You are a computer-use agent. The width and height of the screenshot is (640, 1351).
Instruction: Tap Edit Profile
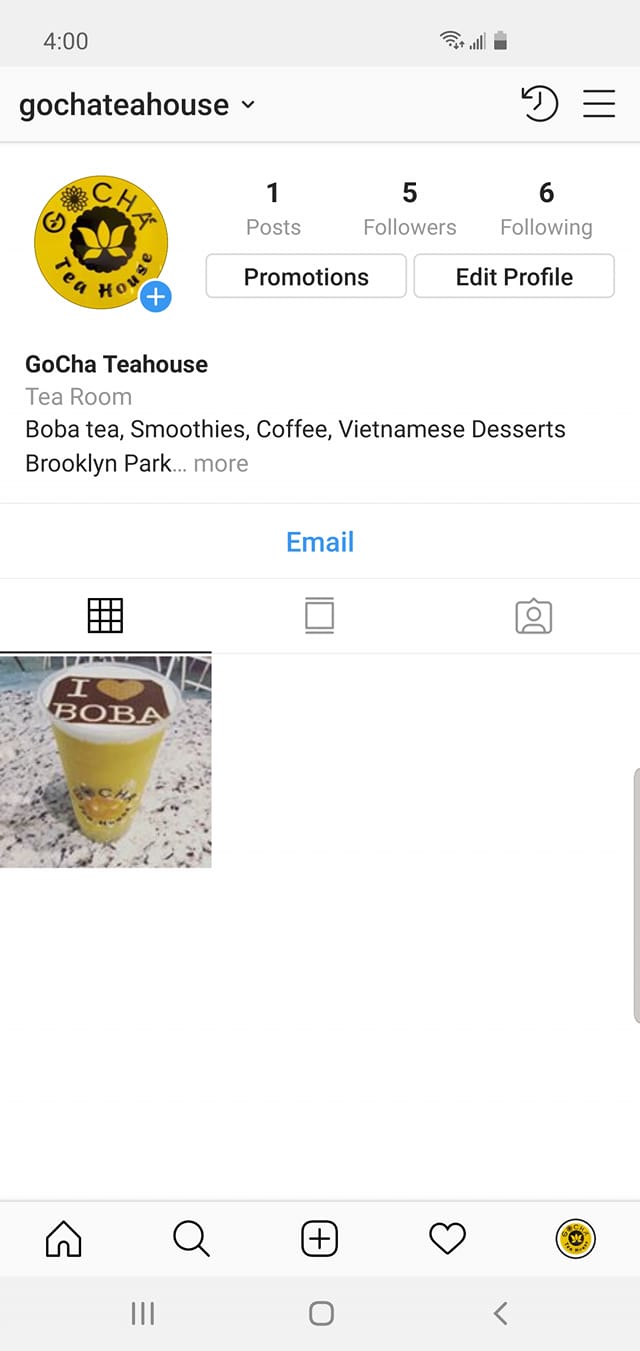[x=514, y=277]
